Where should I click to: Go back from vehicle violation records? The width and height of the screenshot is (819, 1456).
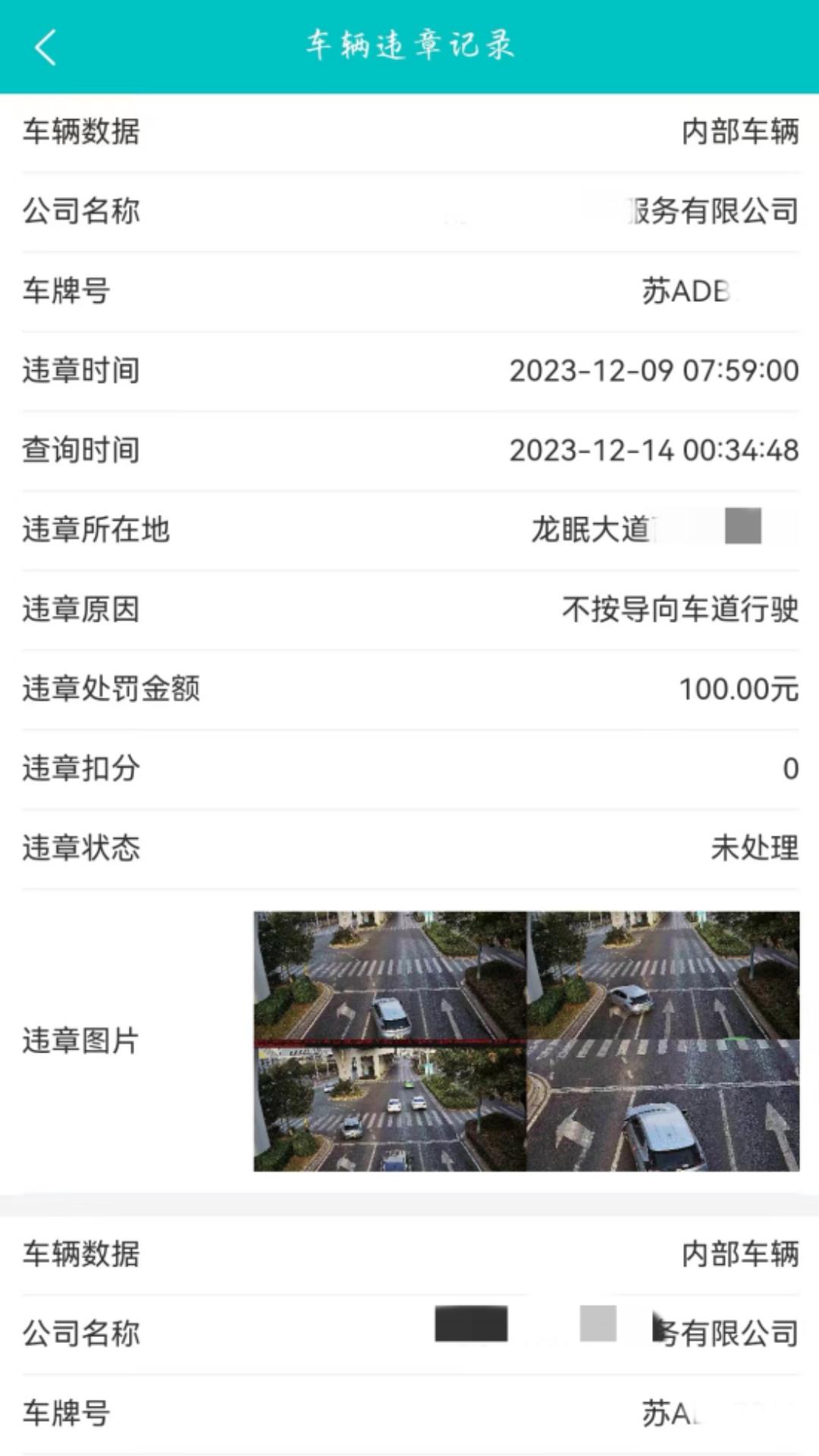tap(45, 48)
